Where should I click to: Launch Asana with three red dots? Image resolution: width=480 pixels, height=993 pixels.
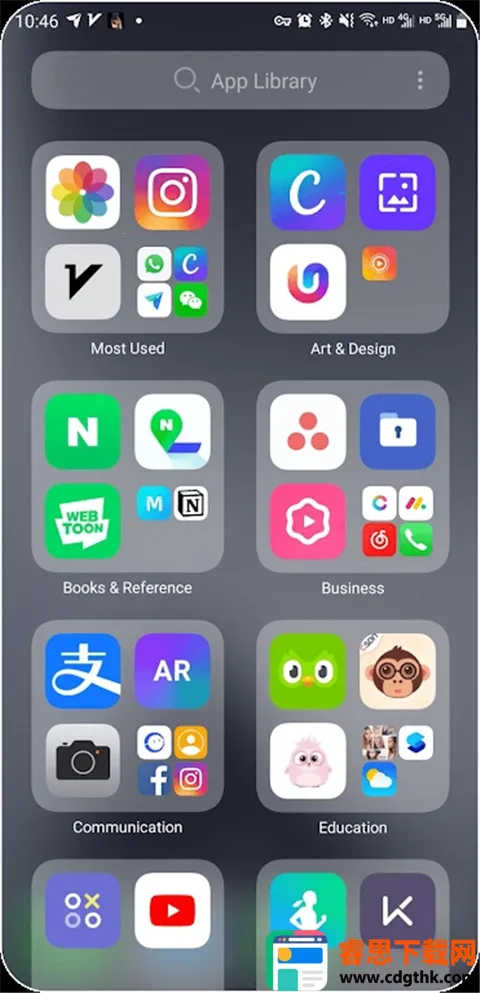click(308, 431)
